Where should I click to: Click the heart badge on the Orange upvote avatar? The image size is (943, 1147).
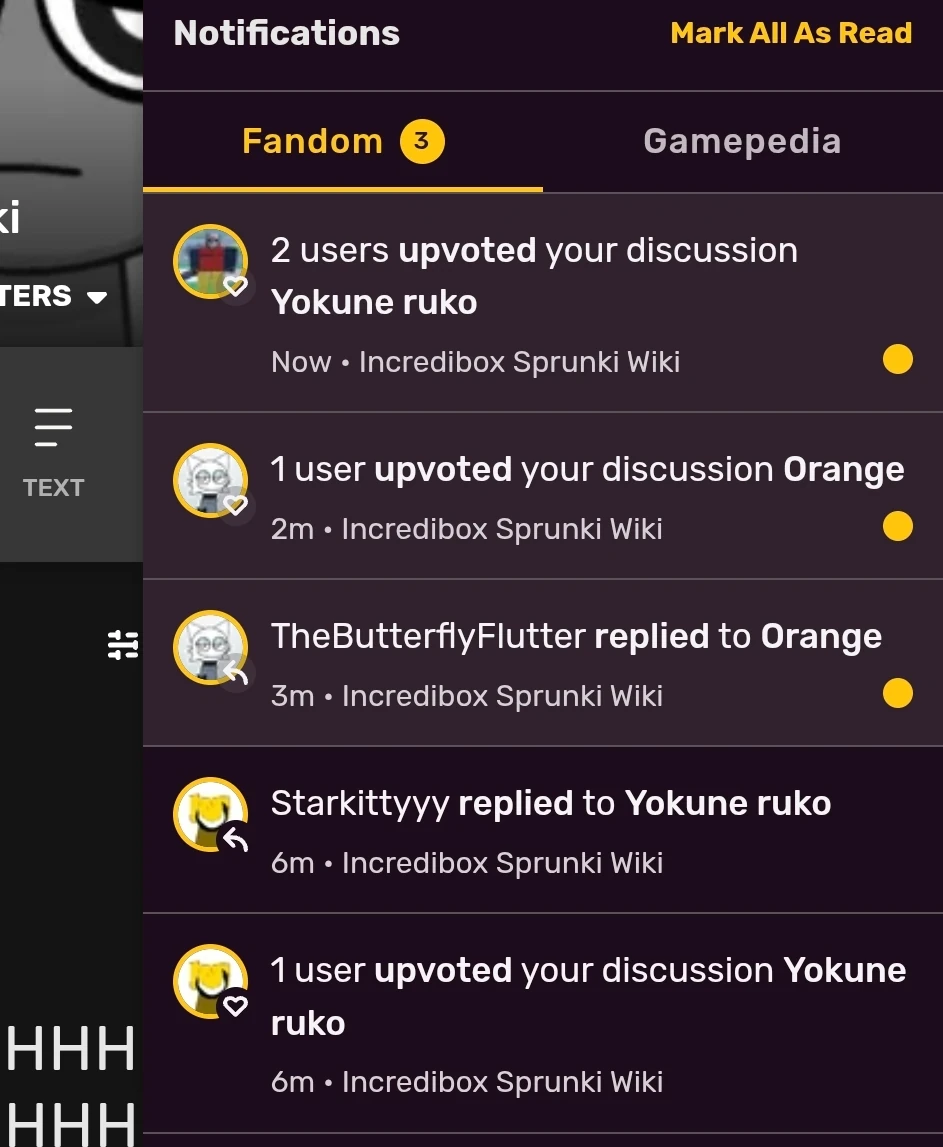click(x=236, y=506)
